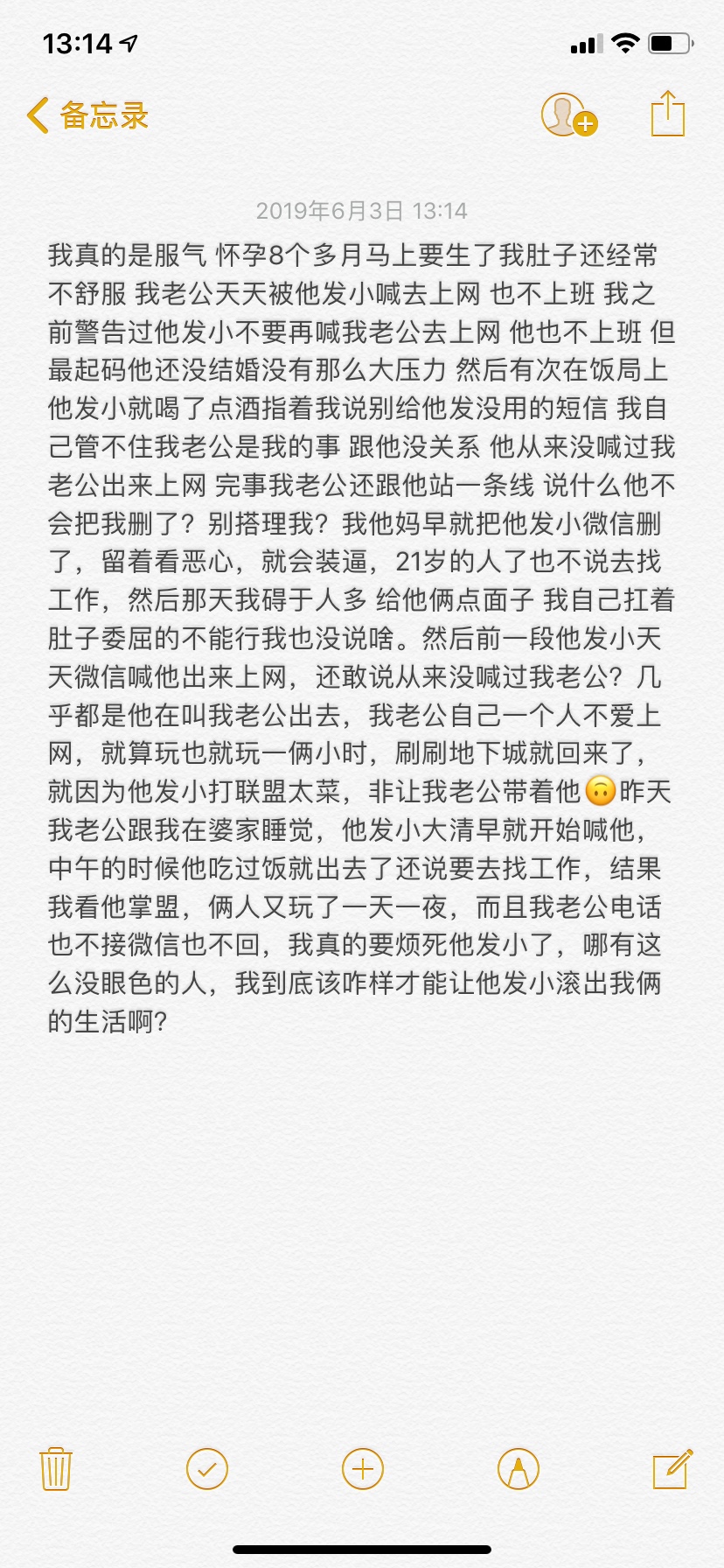Open the share sheet
Viewport: 724px width, 1568px height.
668,114
